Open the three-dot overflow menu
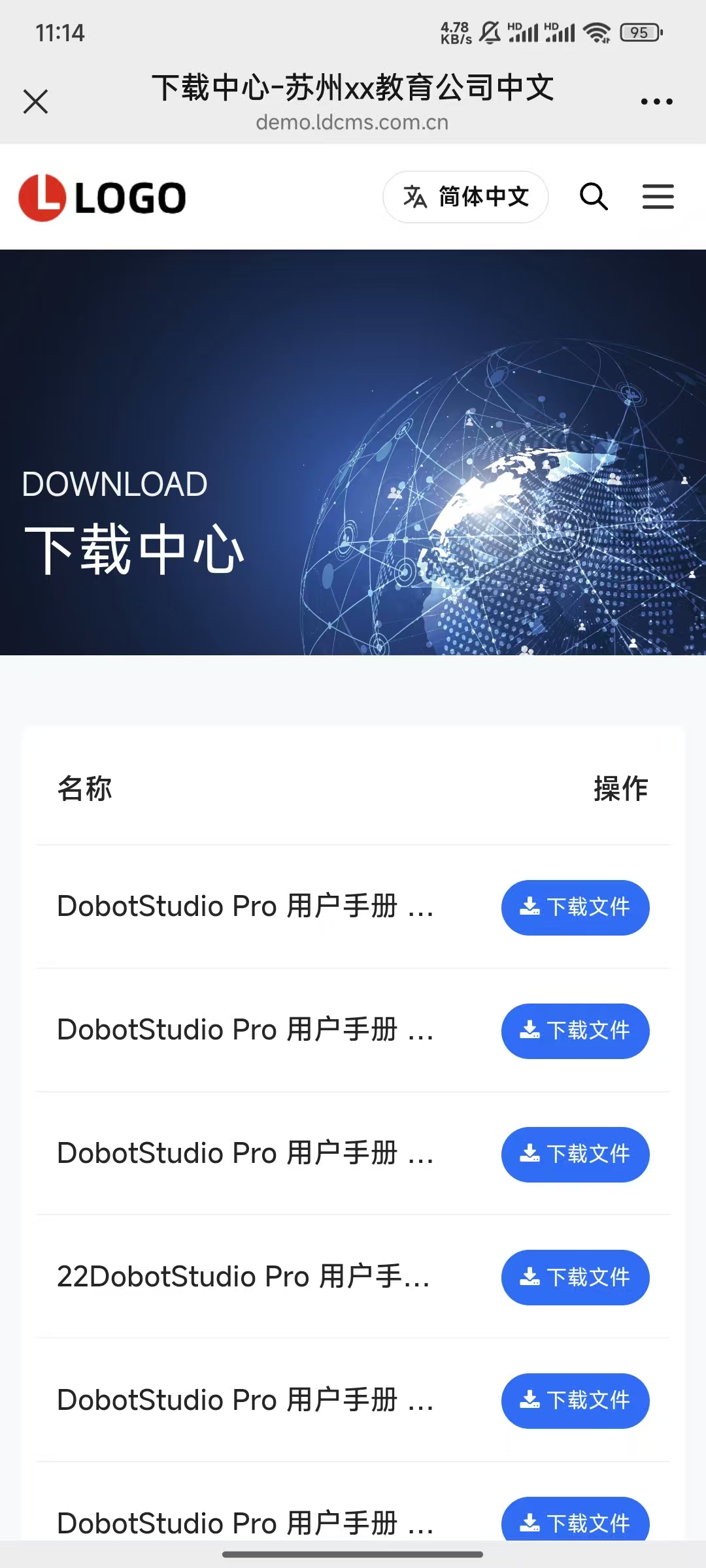Screen dimensions: 706x1568 (x=656, y=101)
